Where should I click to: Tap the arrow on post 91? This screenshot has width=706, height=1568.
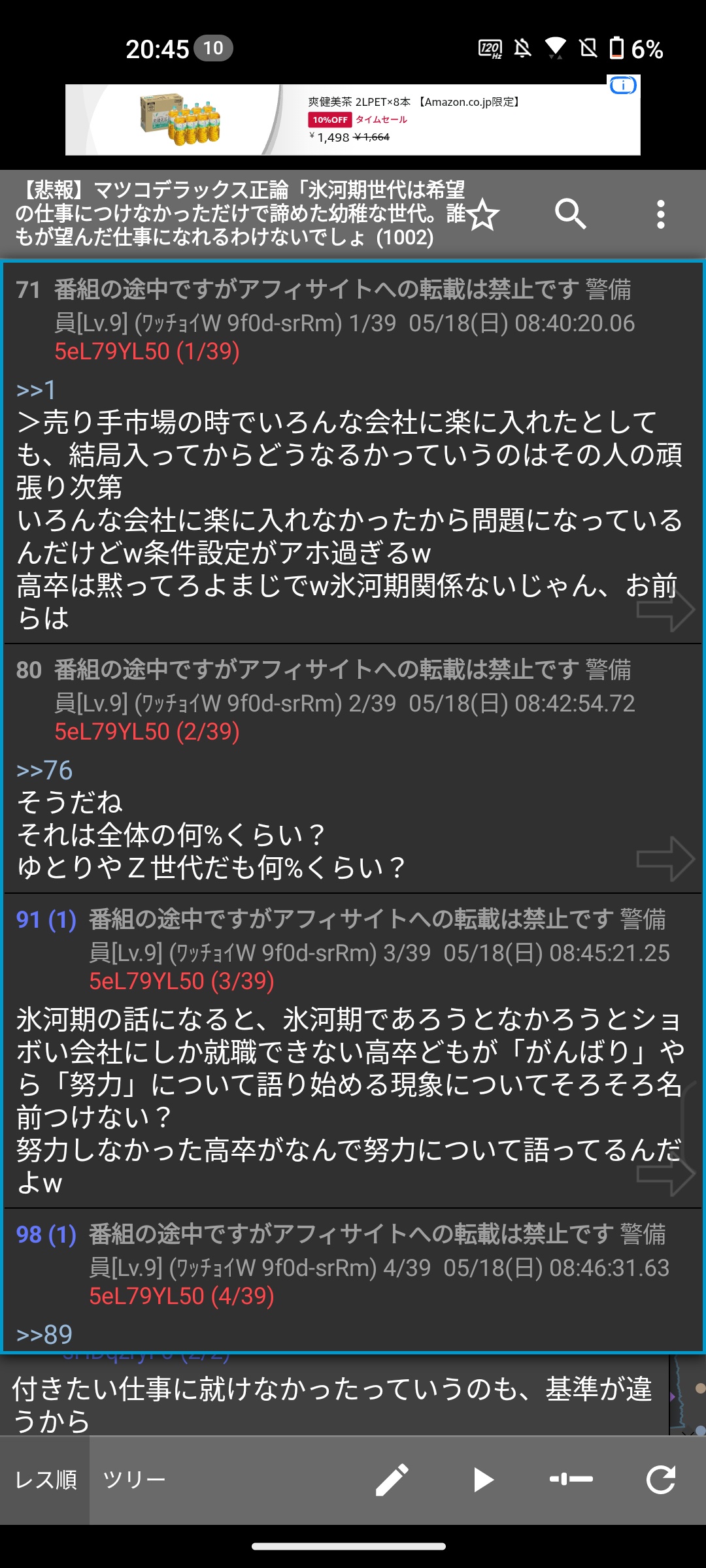(665, 1174)
